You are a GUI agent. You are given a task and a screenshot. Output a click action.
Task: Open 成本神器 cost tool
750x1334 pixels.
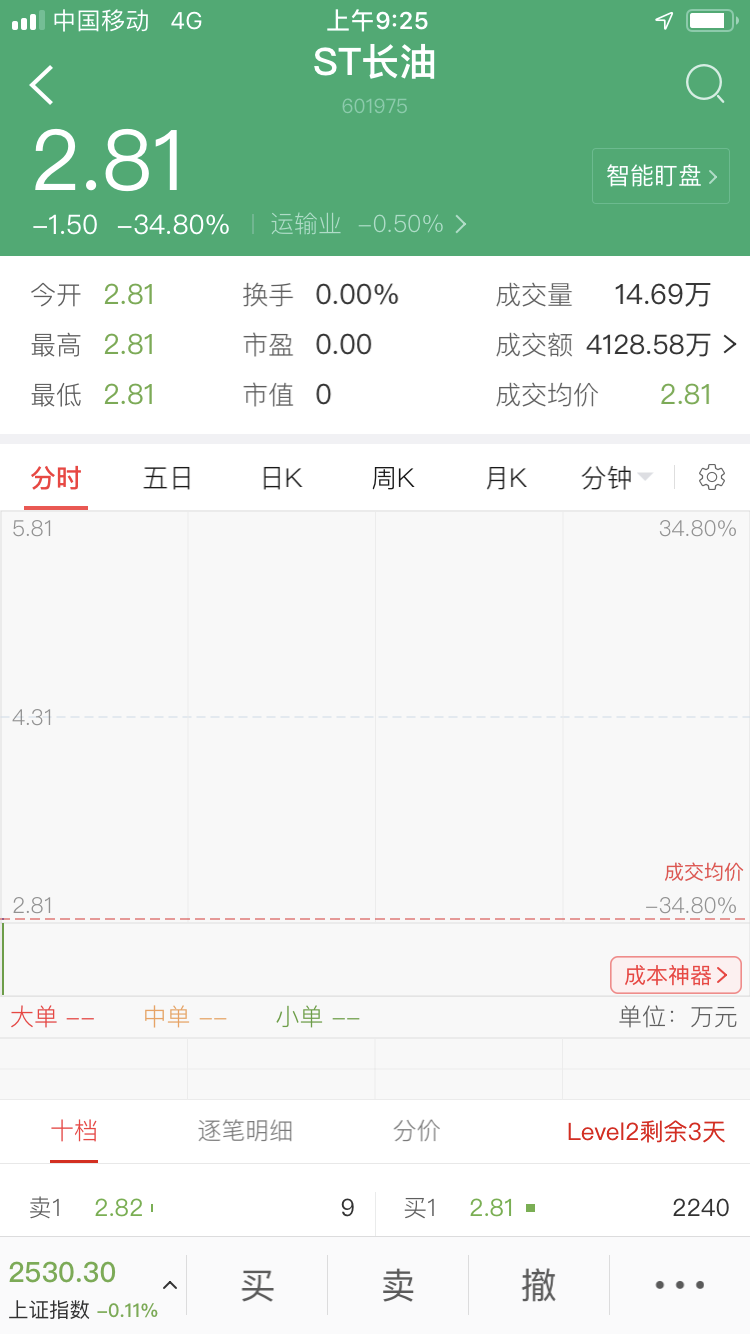675,975
